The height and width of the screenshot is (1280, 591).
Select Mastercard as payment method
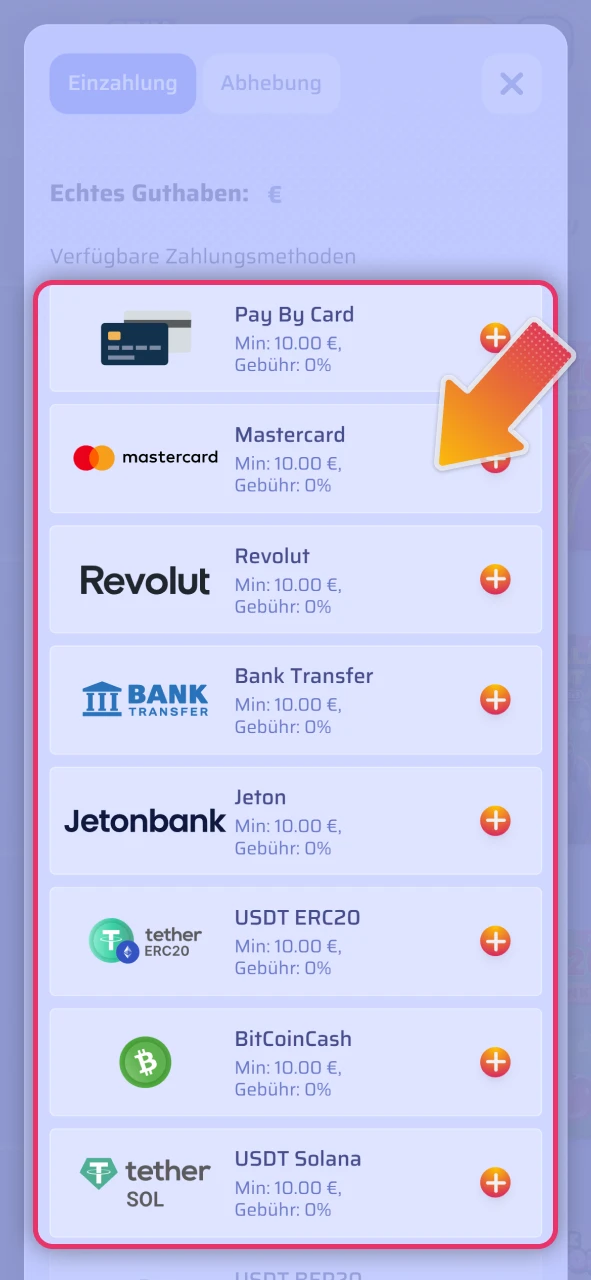[x=295, y=458]
